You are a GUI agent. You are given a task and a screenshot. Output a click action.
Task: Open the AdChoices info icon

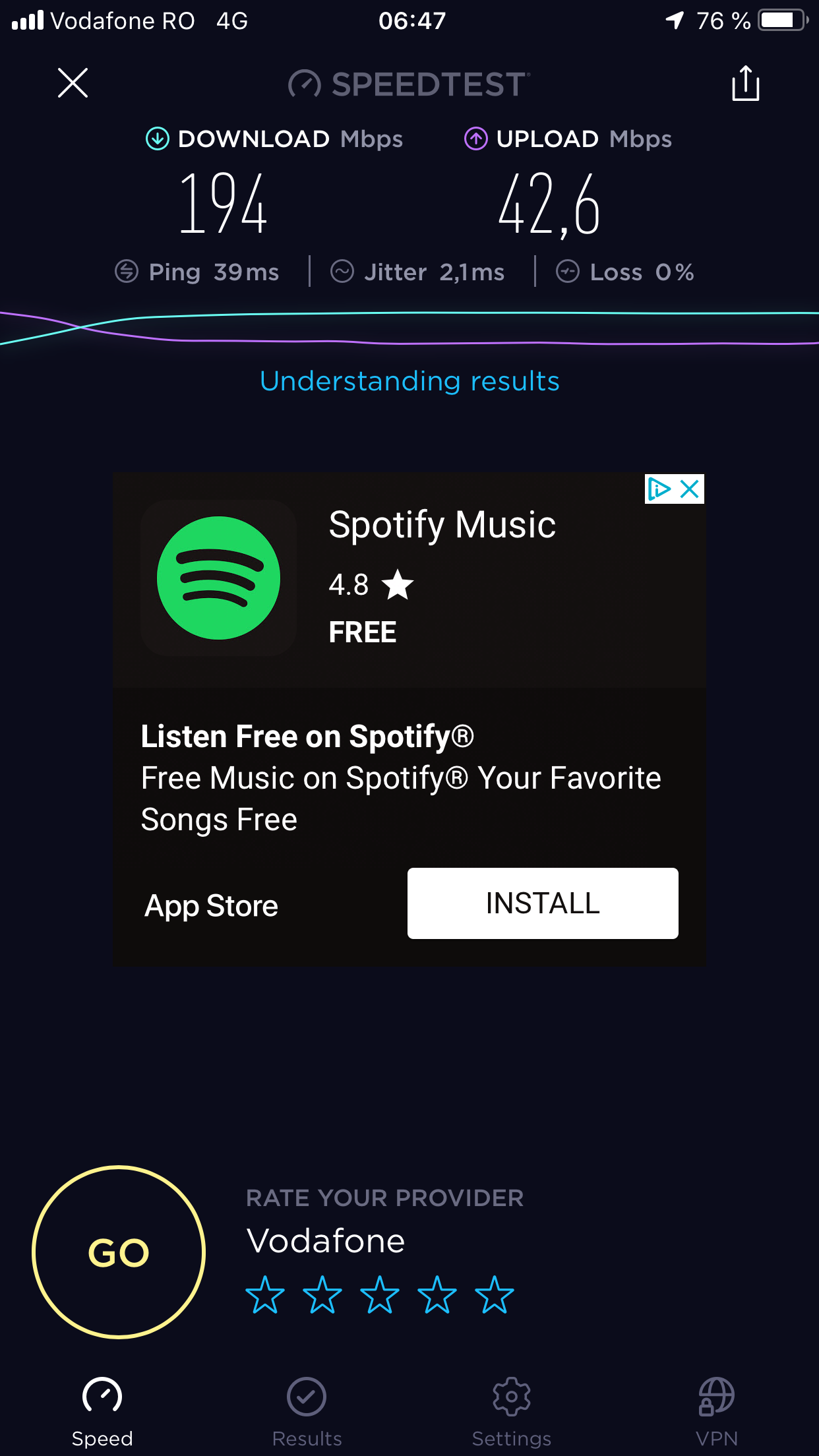pyautogui.click(x=659, y=489)
